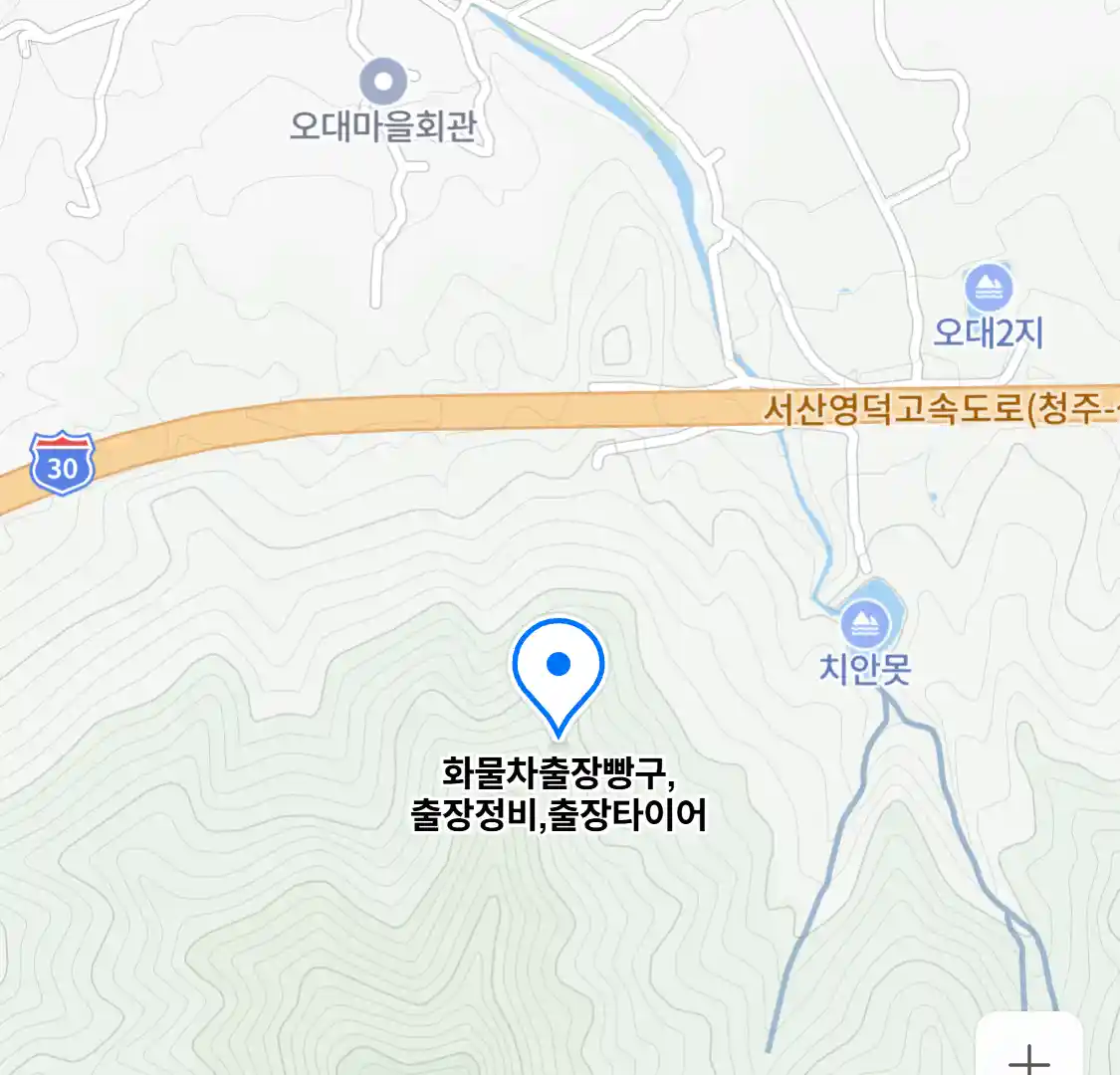Open the 오대마을회관 place marker
The image size is (1120, 1075).
coord(383,81)
